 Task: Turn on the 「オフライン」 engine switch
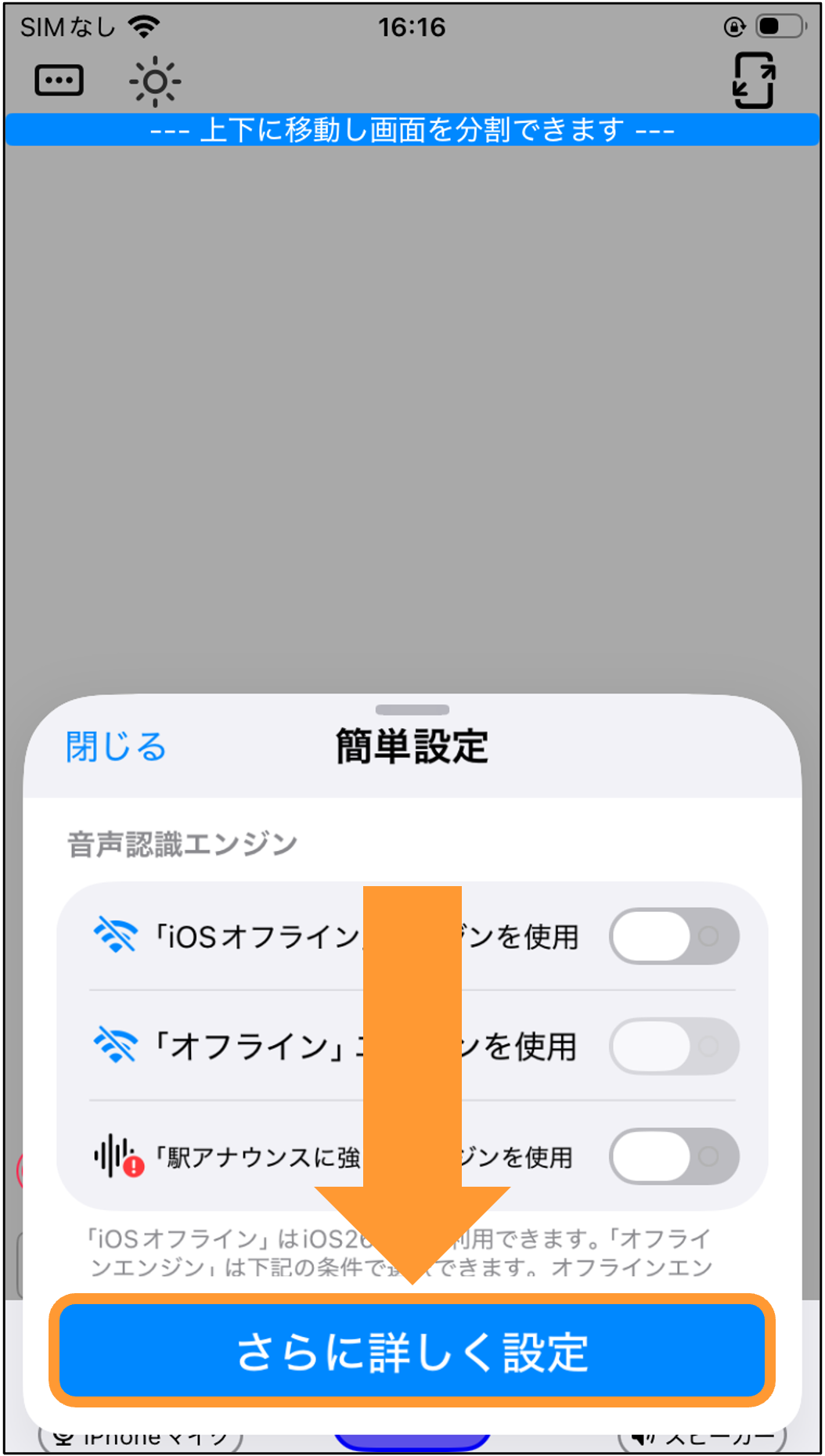[x=674, y=1046]
